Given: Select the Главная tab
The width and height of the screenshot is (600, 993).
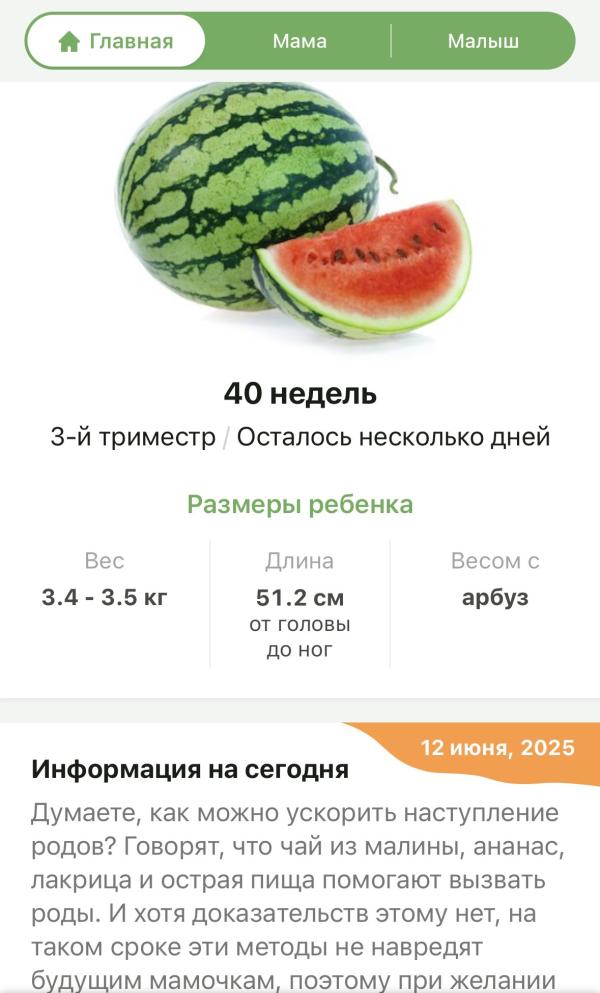Looking at the screenshot, I should (116, 41).
